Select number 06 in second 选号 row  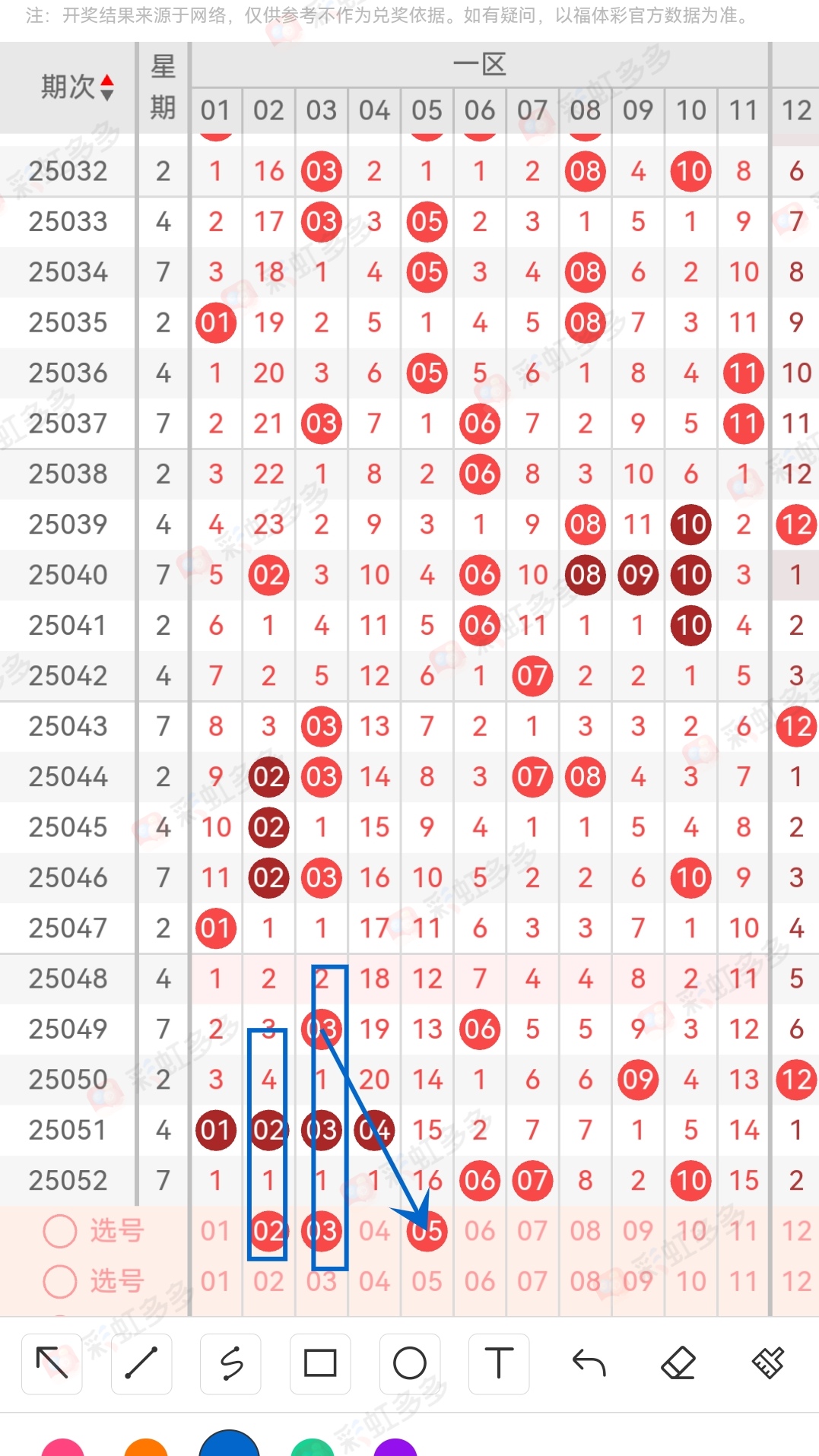coord(480,1281)
